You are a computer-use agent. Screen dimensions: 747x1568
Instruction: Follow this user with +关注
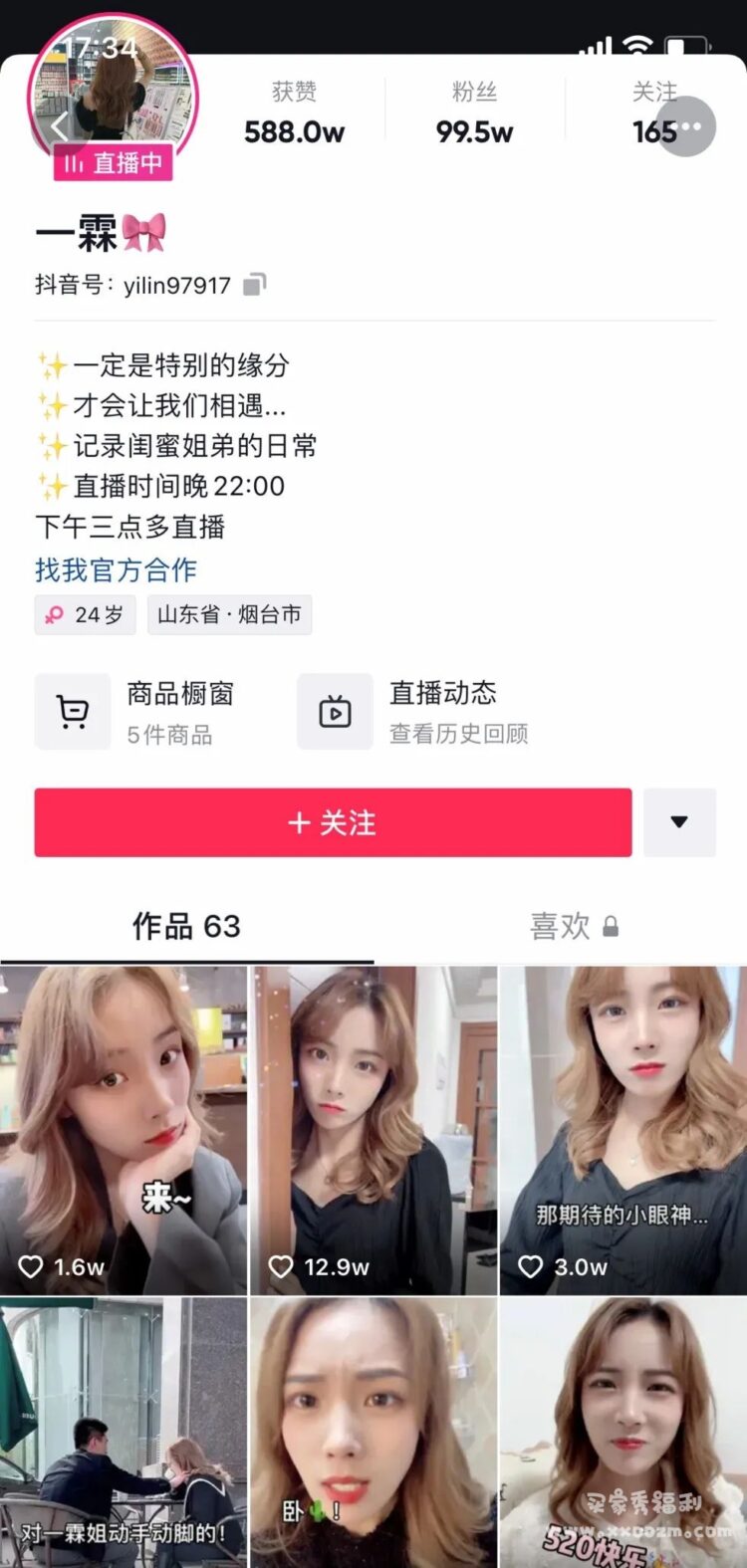(333, 822)
